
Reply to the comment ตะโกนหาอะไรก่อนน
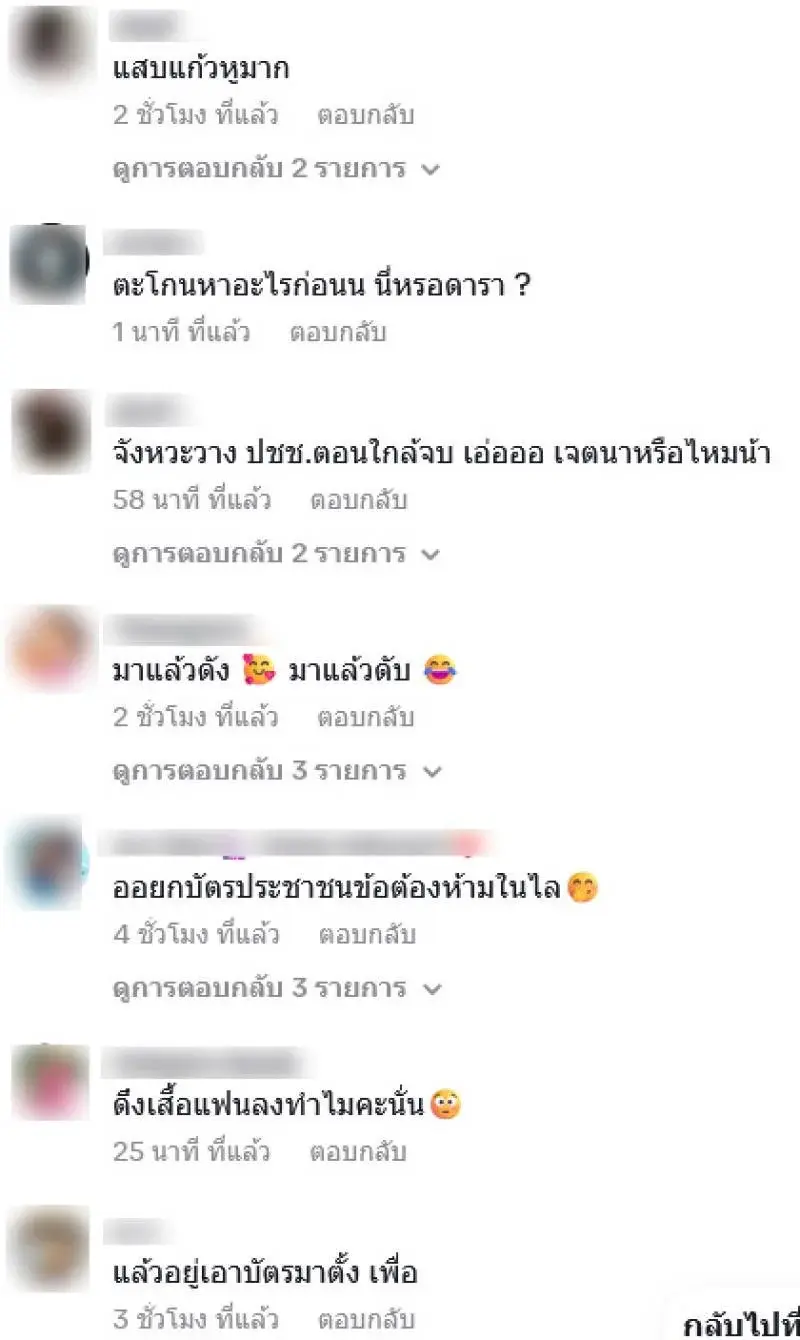tap(337, 332)
